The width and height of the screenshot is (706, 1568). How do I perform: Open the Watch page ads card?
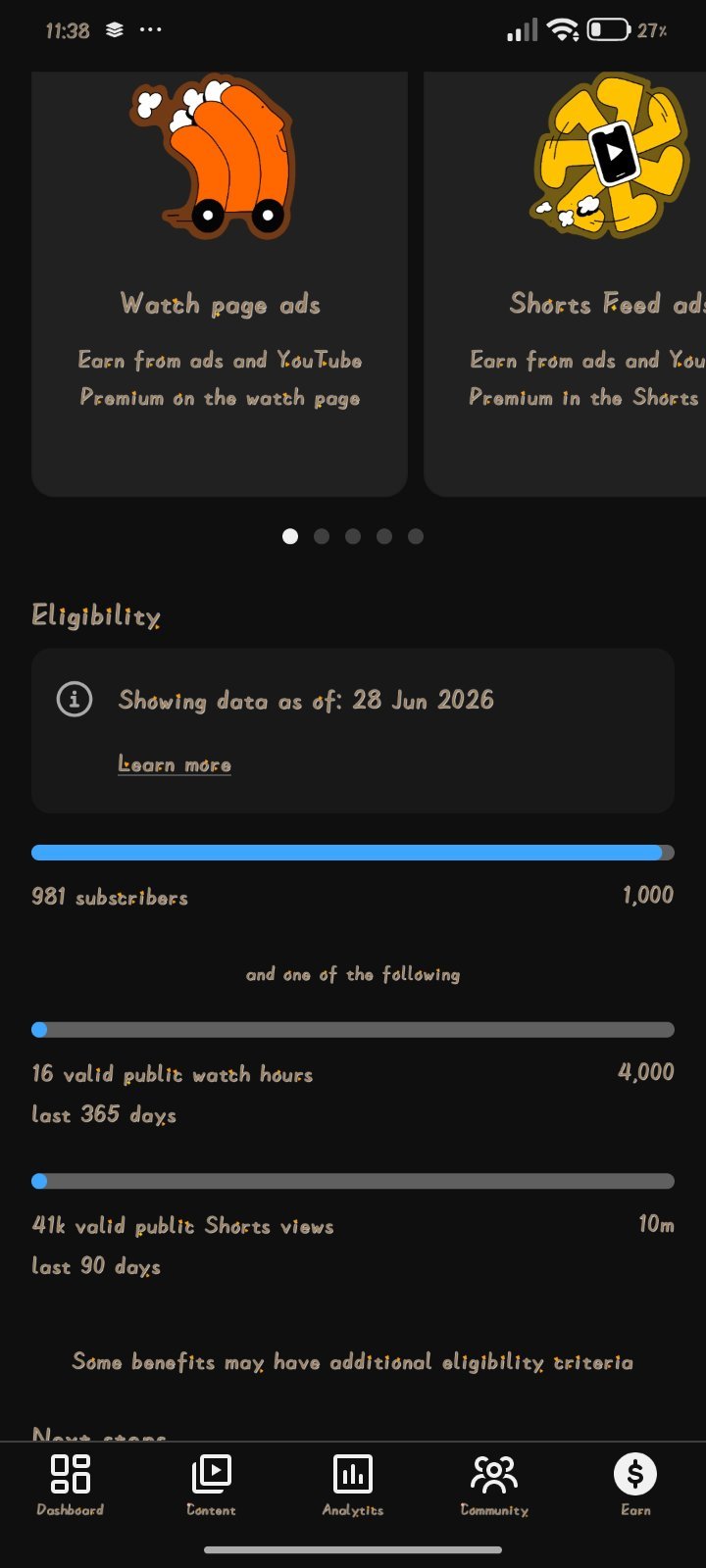(220, 284)
